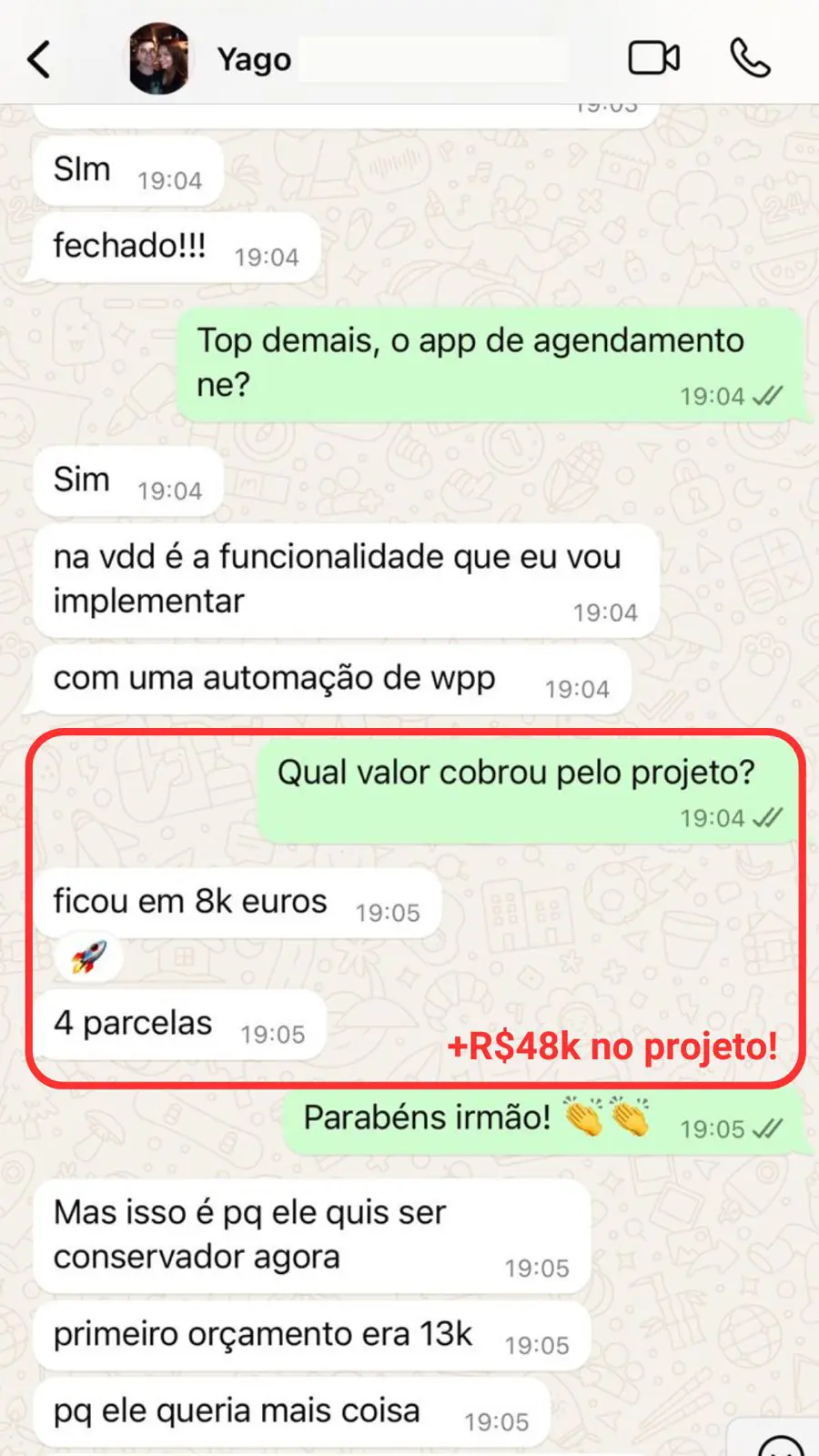Tap the 'com uma automação de wpp' message

coord(274,677)
